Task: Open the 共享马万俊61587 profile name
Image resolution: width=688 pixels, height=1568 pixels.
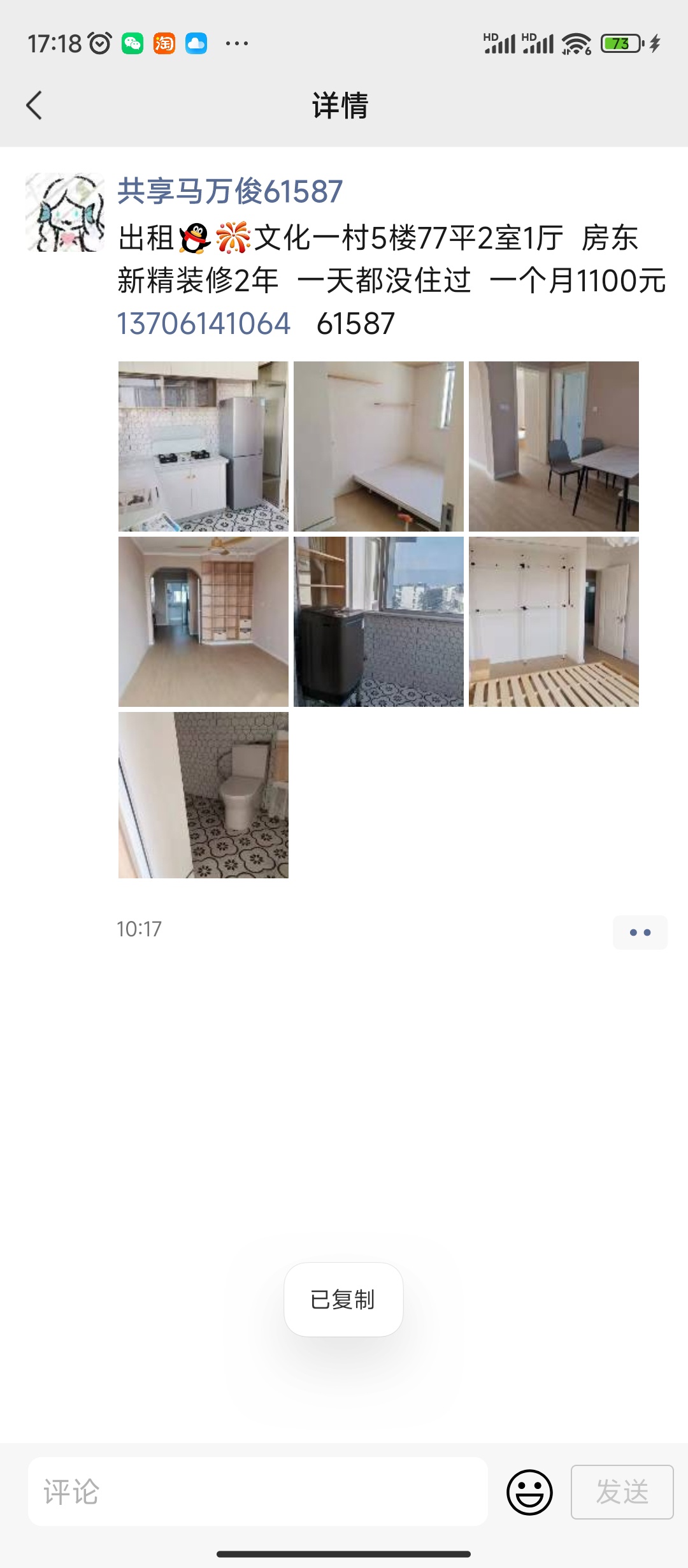Action: click(x=230, y=191)
